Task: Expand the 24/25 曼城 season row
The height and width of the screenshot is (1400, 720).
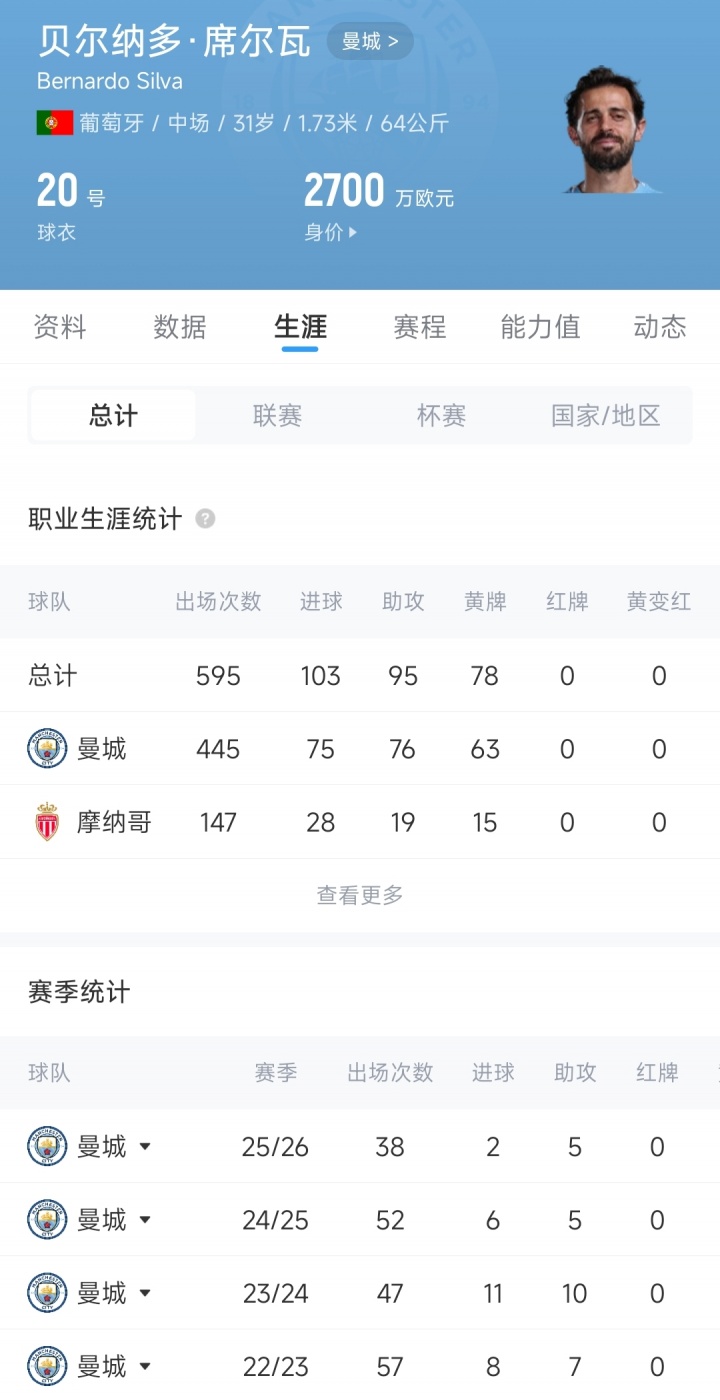Action: 145,1220
